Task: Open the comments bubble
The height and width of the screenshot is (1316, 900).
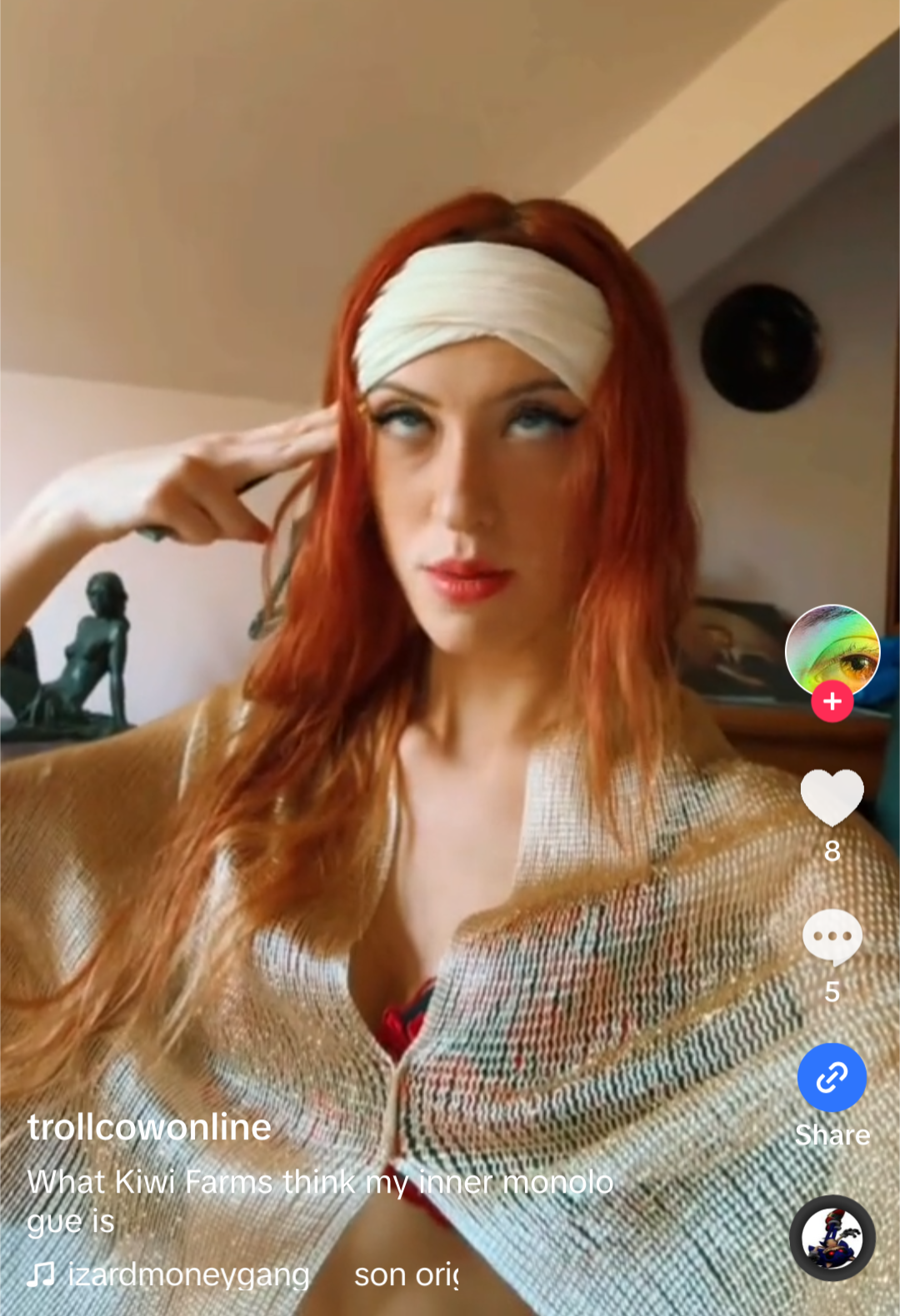Action: pyautogui.click(x=832, y=937)
